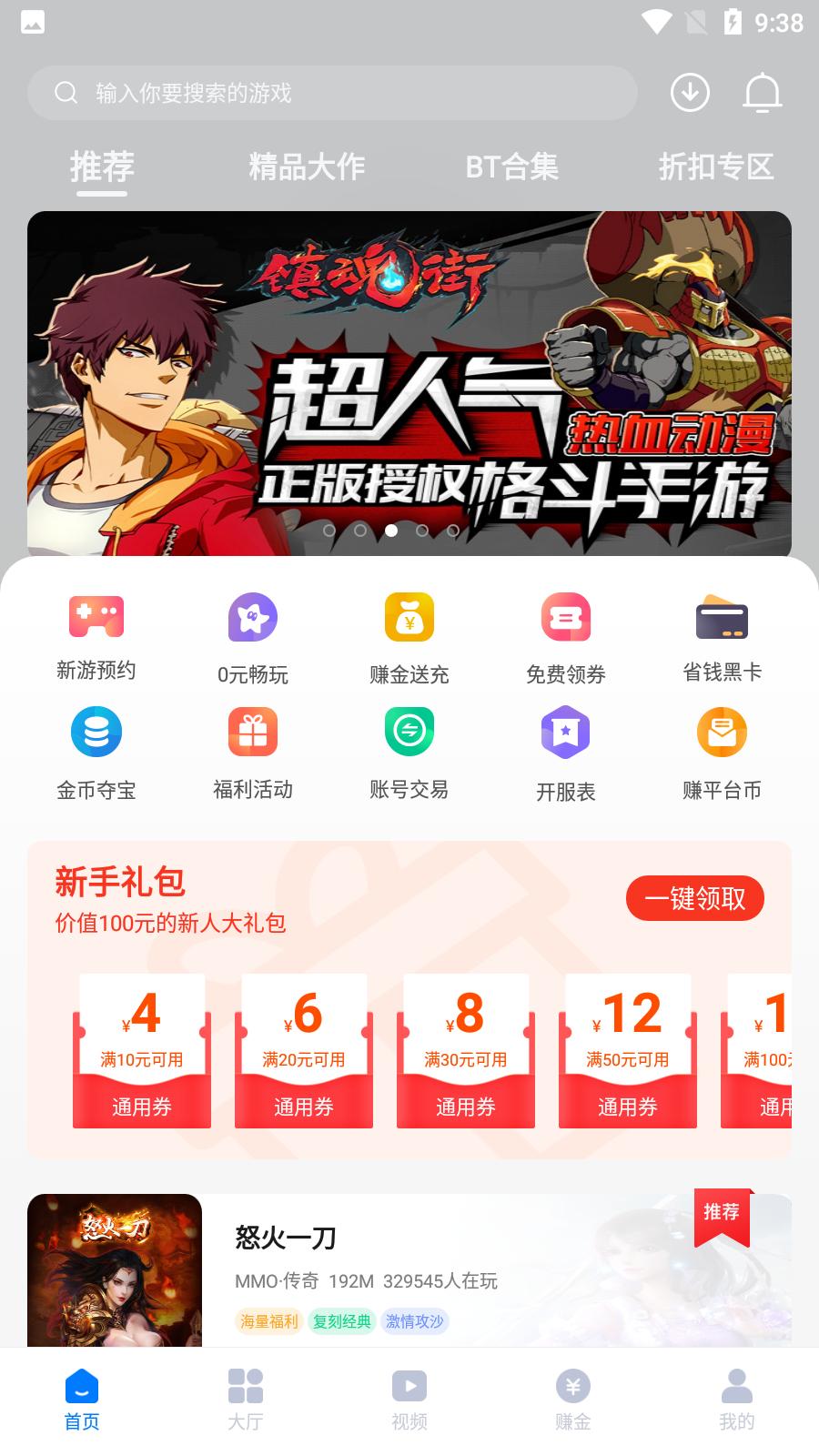Switch to the 折扣专区 tab
The height and width of the screenshot is (1456, 819).
click(x=716, y=167)
